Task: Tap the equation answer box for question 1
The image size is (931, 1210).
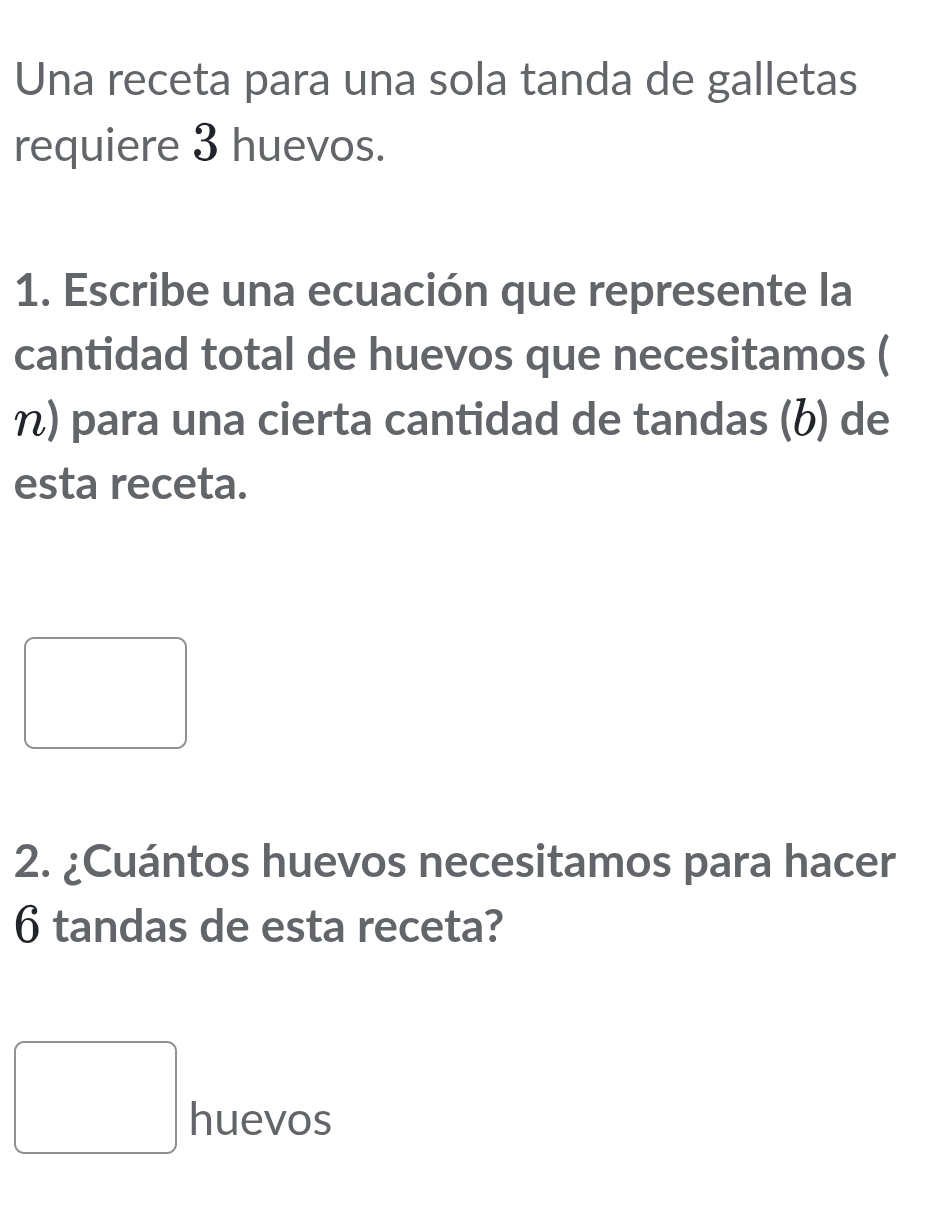Action: coord(105,692)
